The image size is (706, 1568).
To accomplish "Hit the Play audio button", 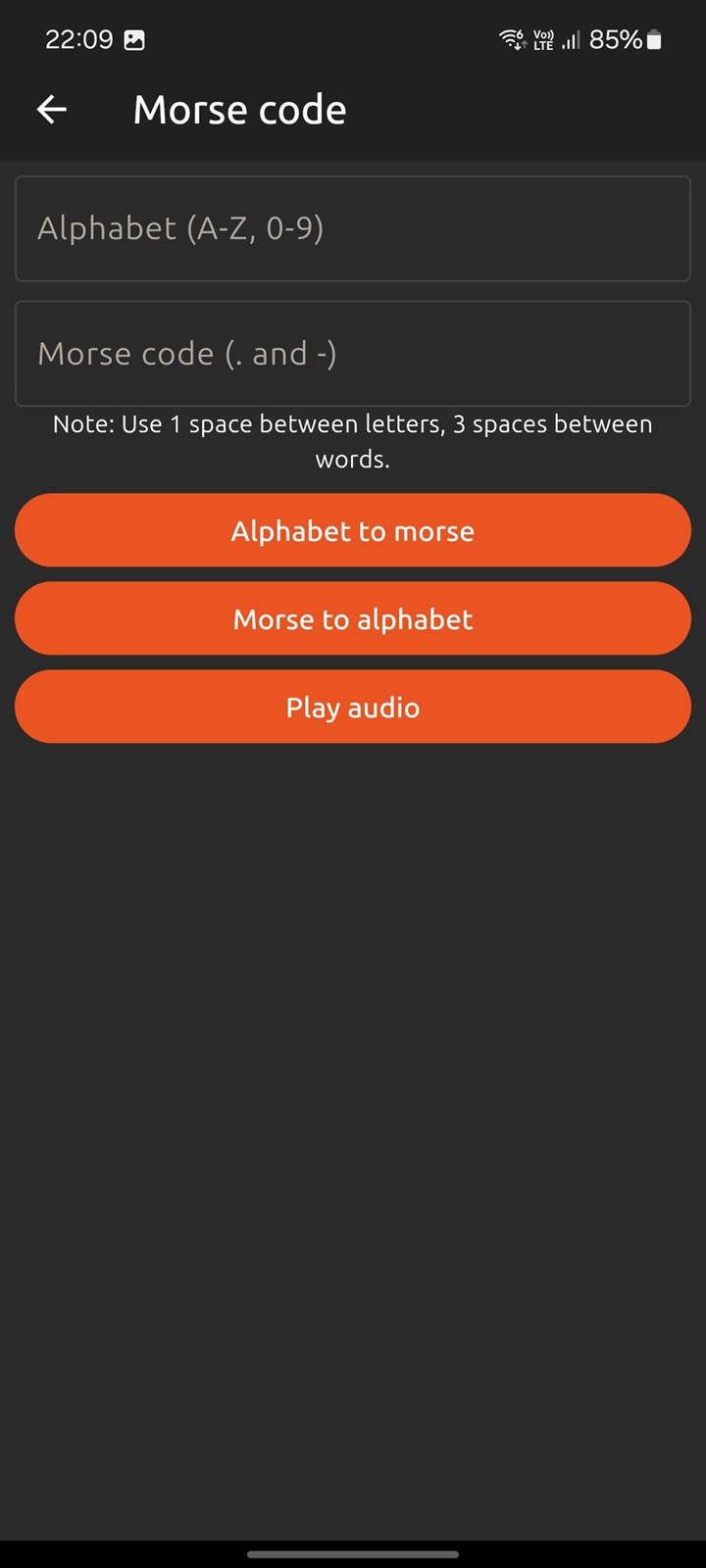I will (x=353, y=707).
